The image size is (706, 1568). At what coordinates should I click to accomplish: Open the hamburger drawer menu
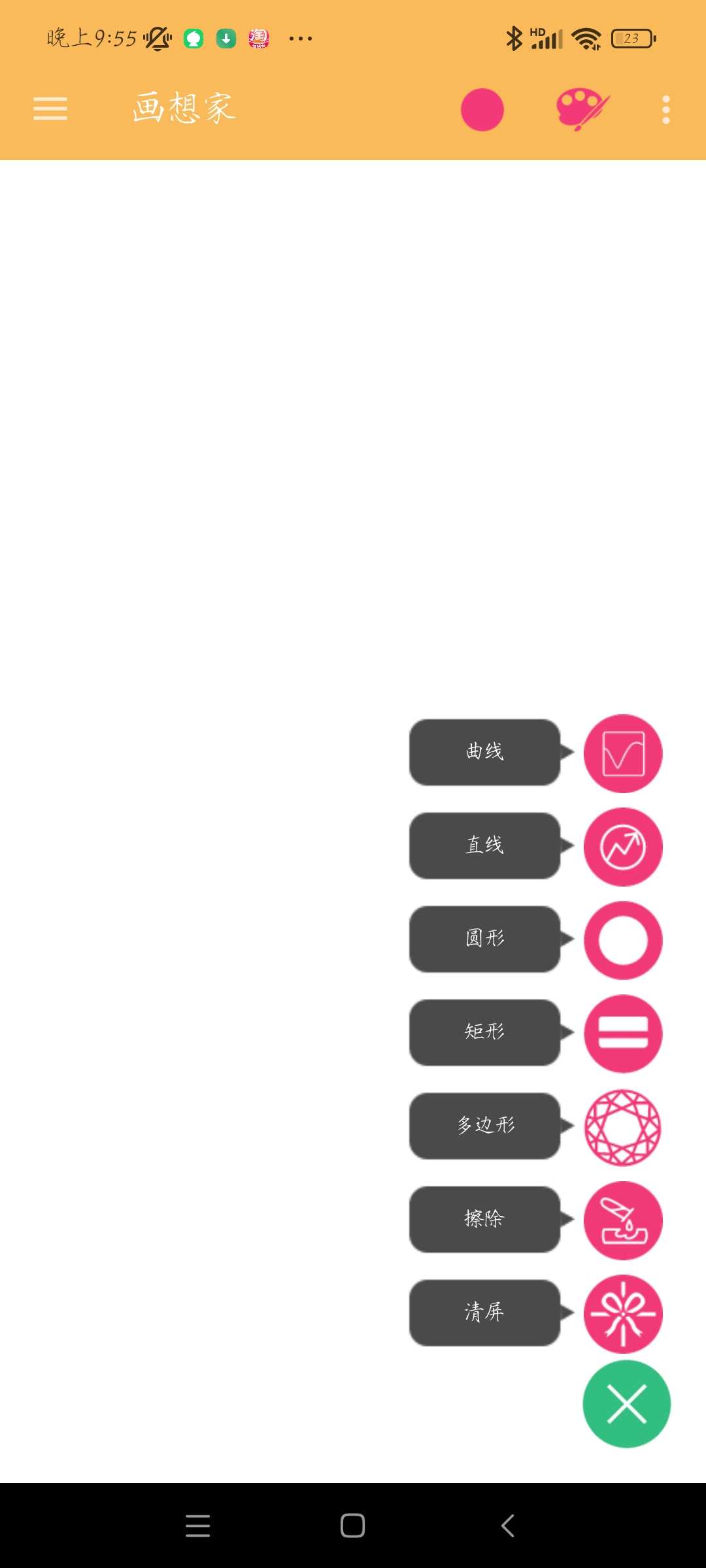(x=50, y=108)
